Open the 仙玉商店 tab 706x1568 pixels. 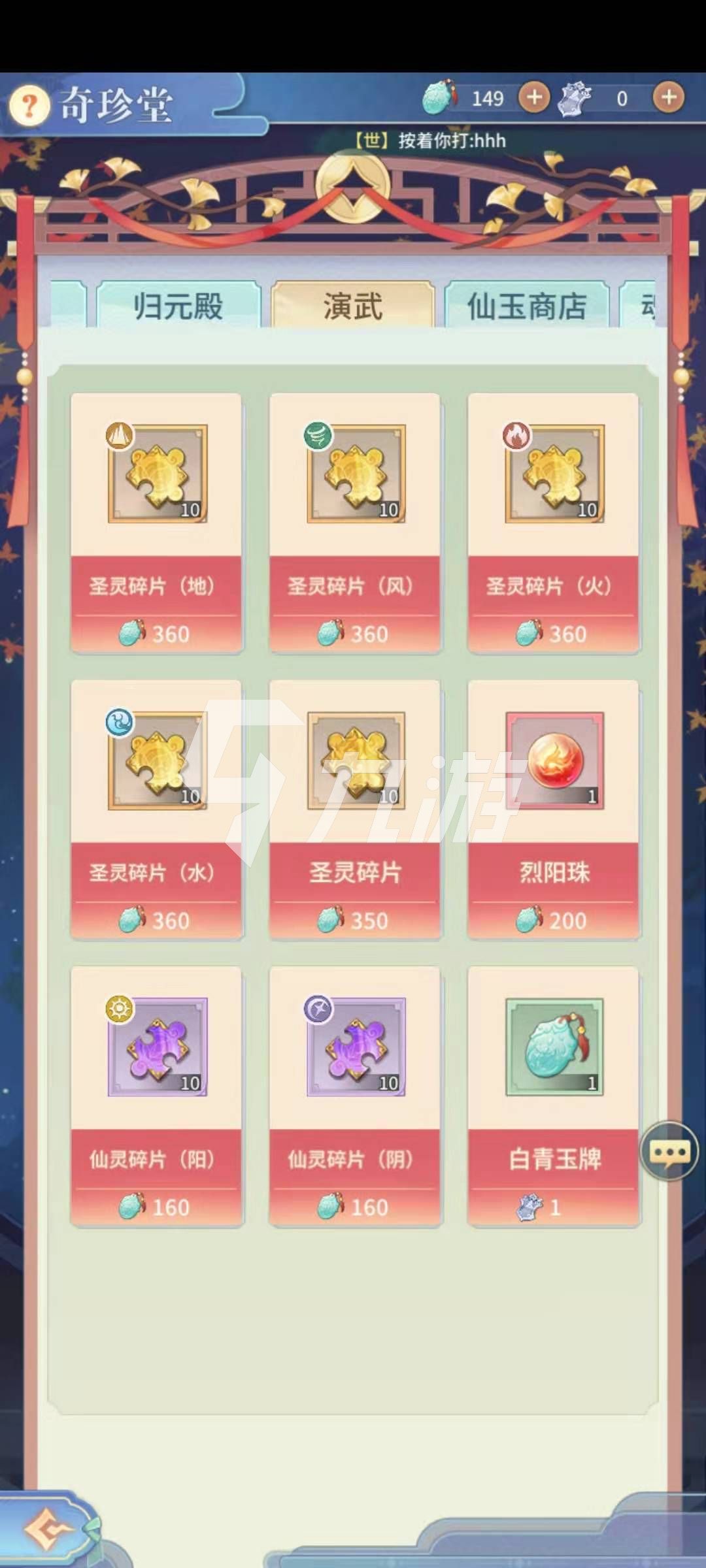(527, 306)
